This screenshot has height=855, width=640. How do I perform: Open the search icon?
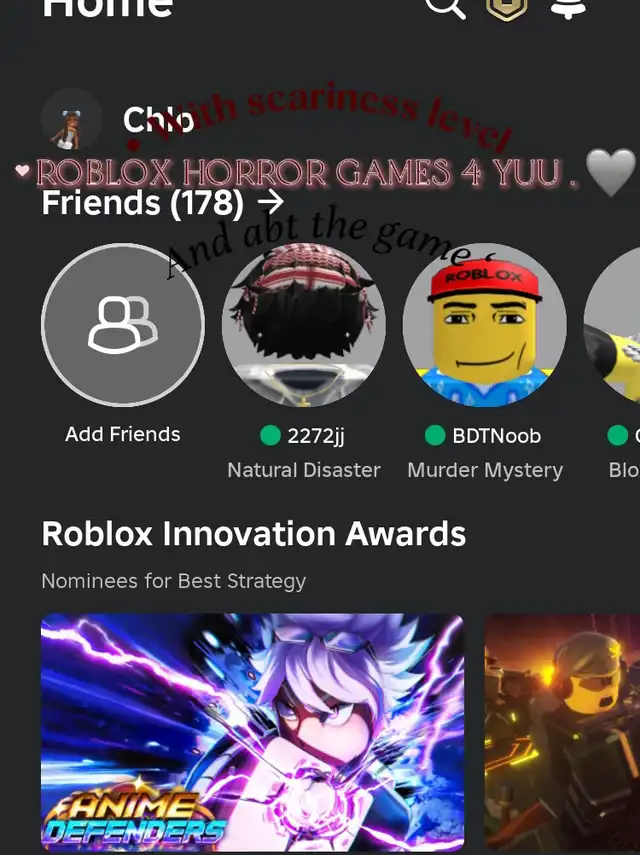(445, 6)
